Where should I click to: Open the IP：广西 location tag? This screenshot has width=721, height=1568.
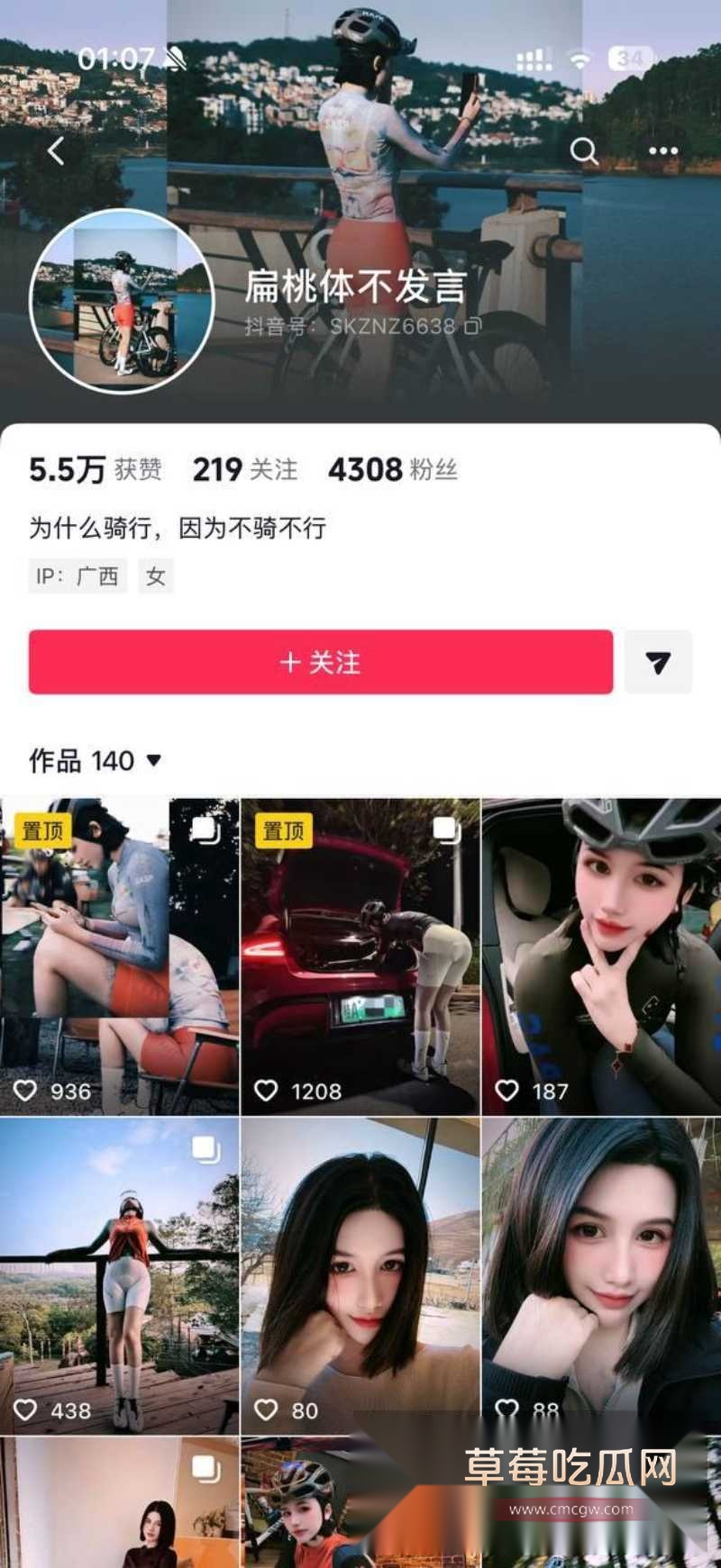coord(77,576)
